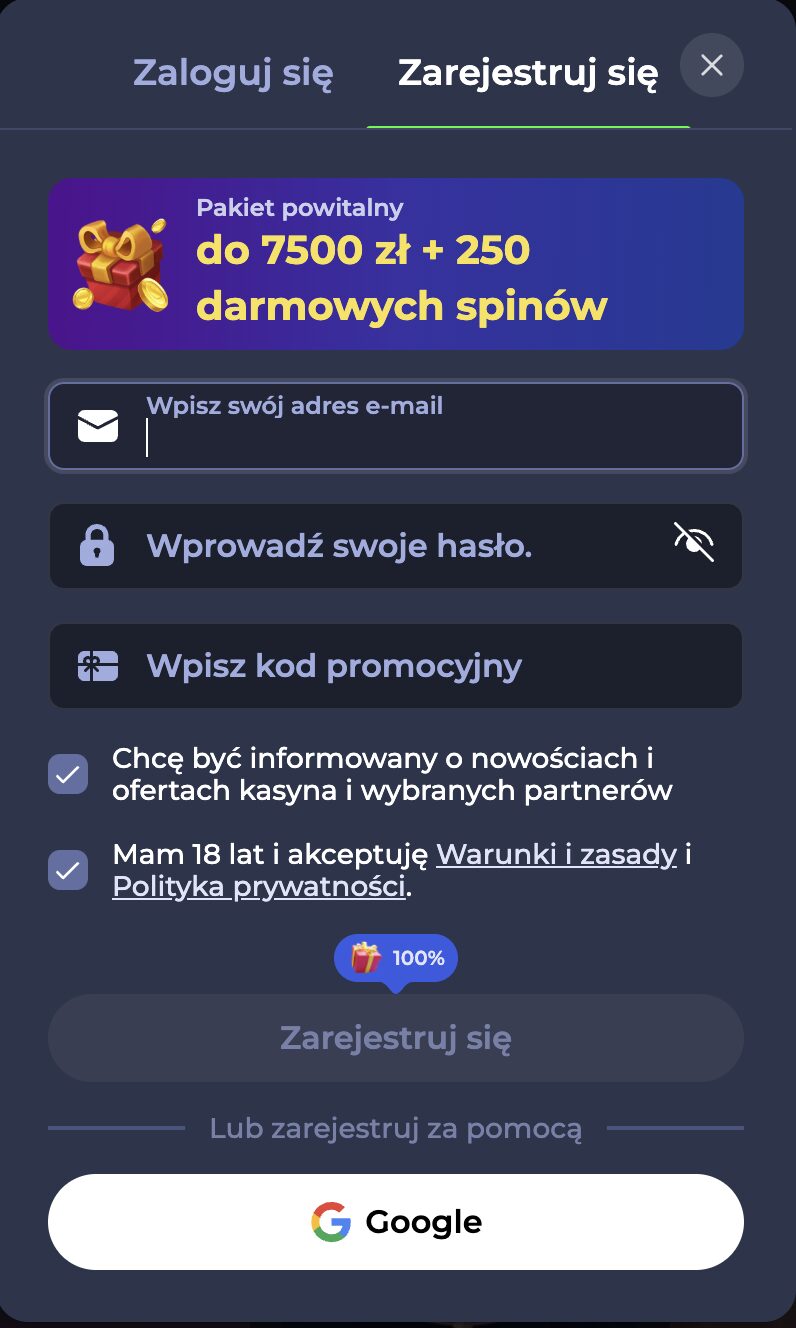Register using Google
The height and width of the screenshot is (1328, 796).
pyautogui.click(x=396, y=1222)
